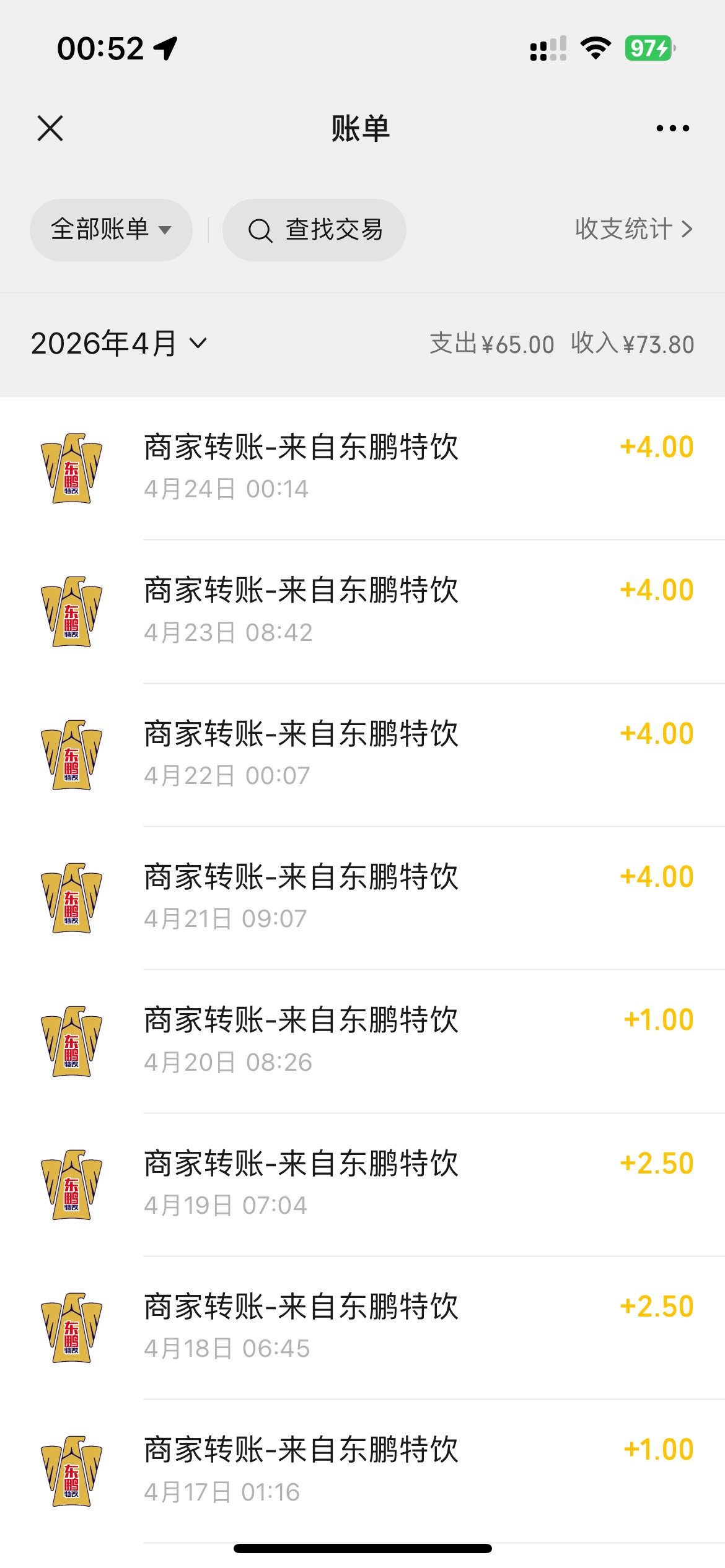Select the 4月19日 07:04 +2.50 entry
The height and width of the screenshot is (1568, 725).
(362, 1185)
